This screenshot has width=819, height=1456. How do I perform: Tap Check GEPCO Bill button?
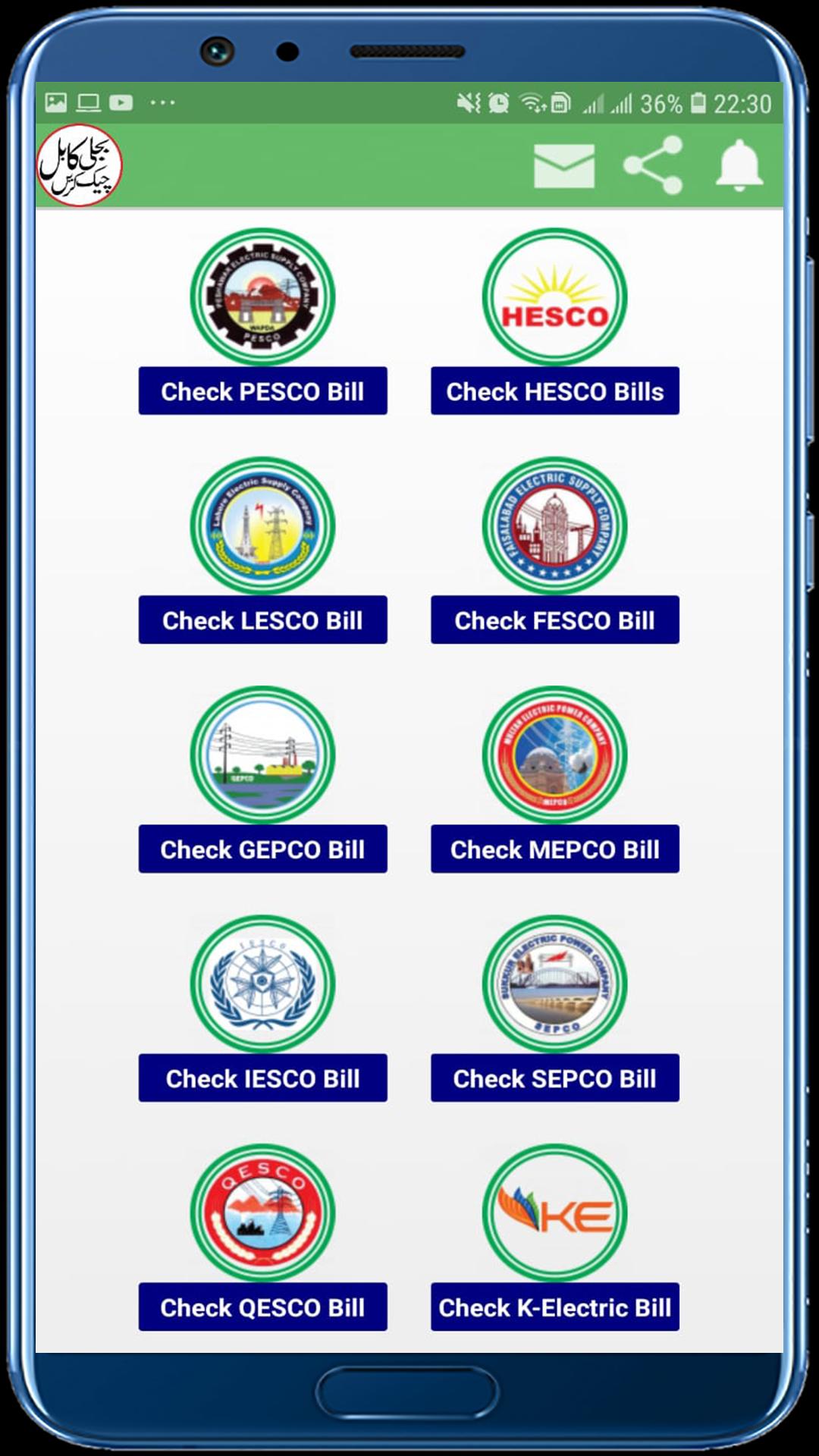tap(262, 849)
